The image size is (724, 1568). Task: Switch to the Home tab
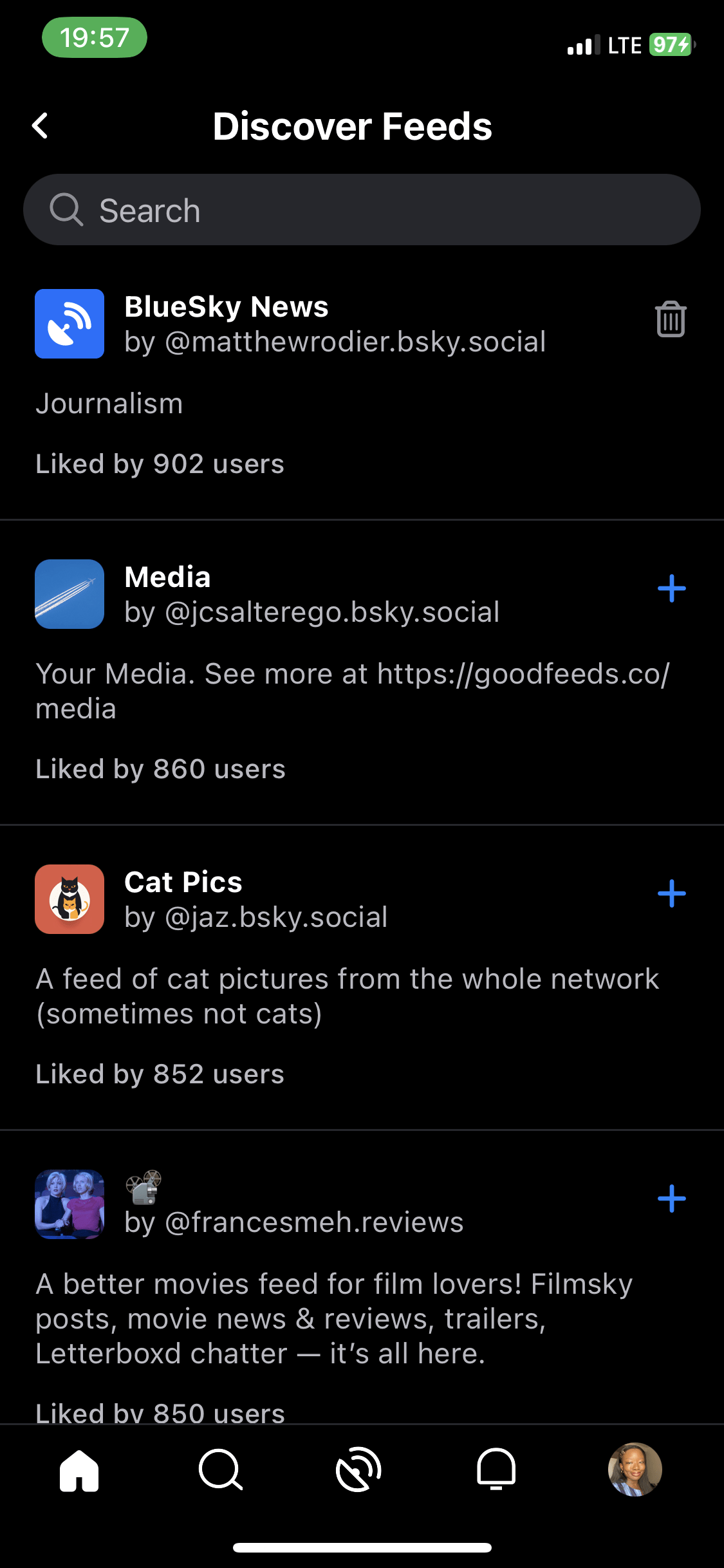[x=79, y=1470]
